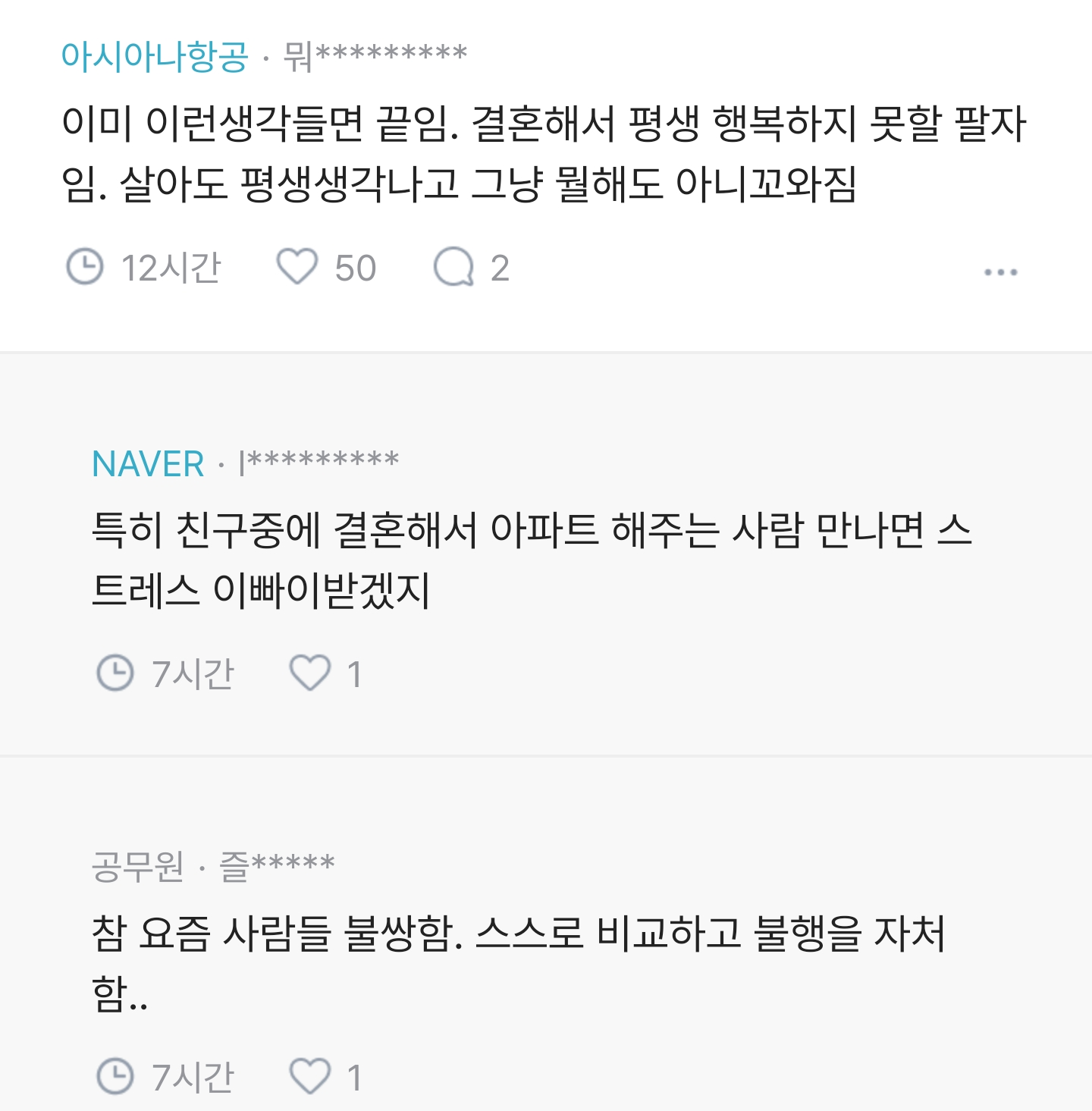Click the like count number 50
Viewport: 1092px width, 1111px height.
tap(356, 267)
